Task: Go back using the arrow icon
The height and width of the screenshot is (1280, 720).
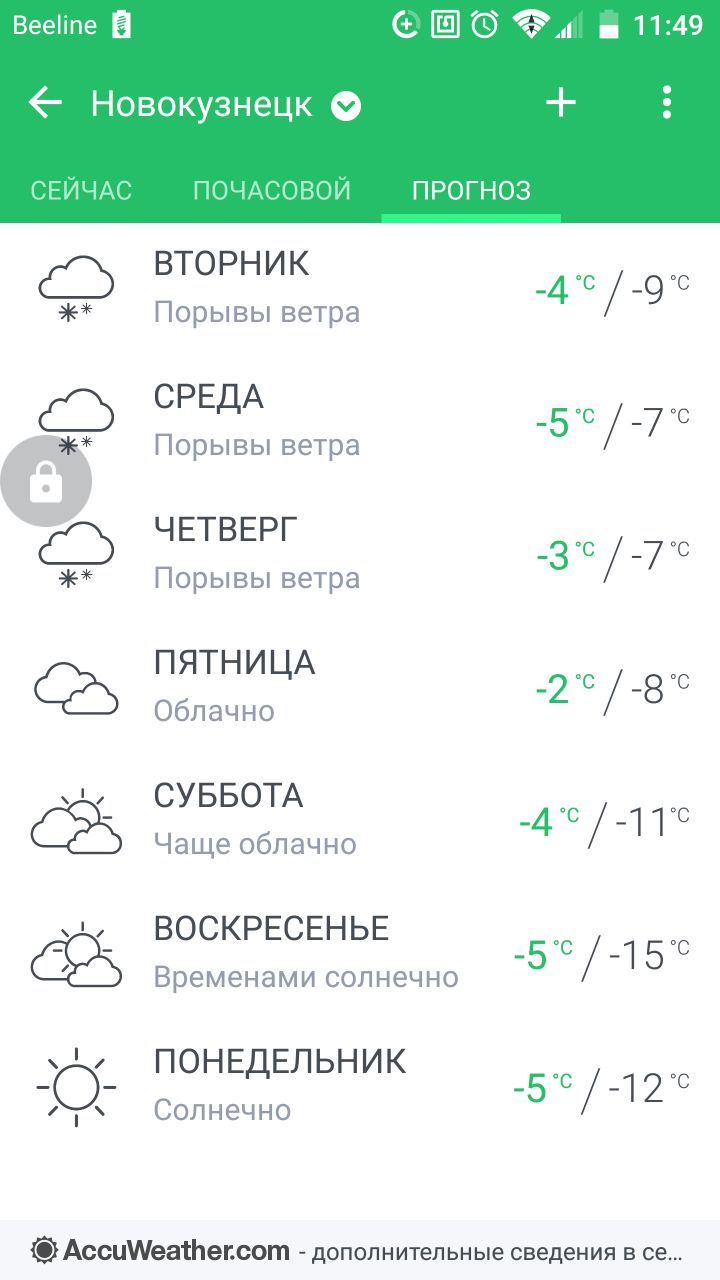Action: tap(45, 103)
